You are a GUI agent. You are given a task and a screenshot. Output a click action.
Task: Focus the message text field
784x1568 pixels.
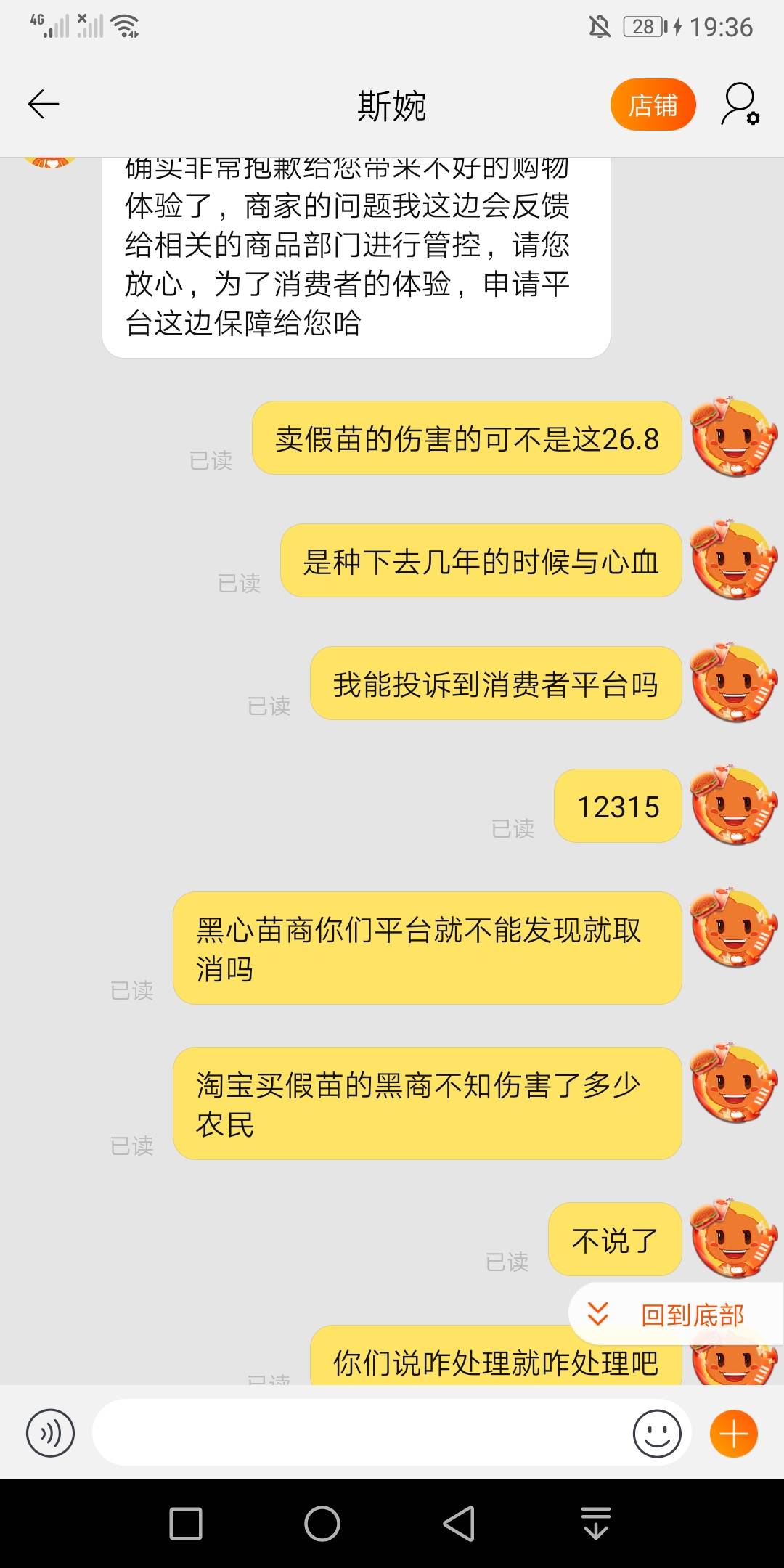[359, 1433]
